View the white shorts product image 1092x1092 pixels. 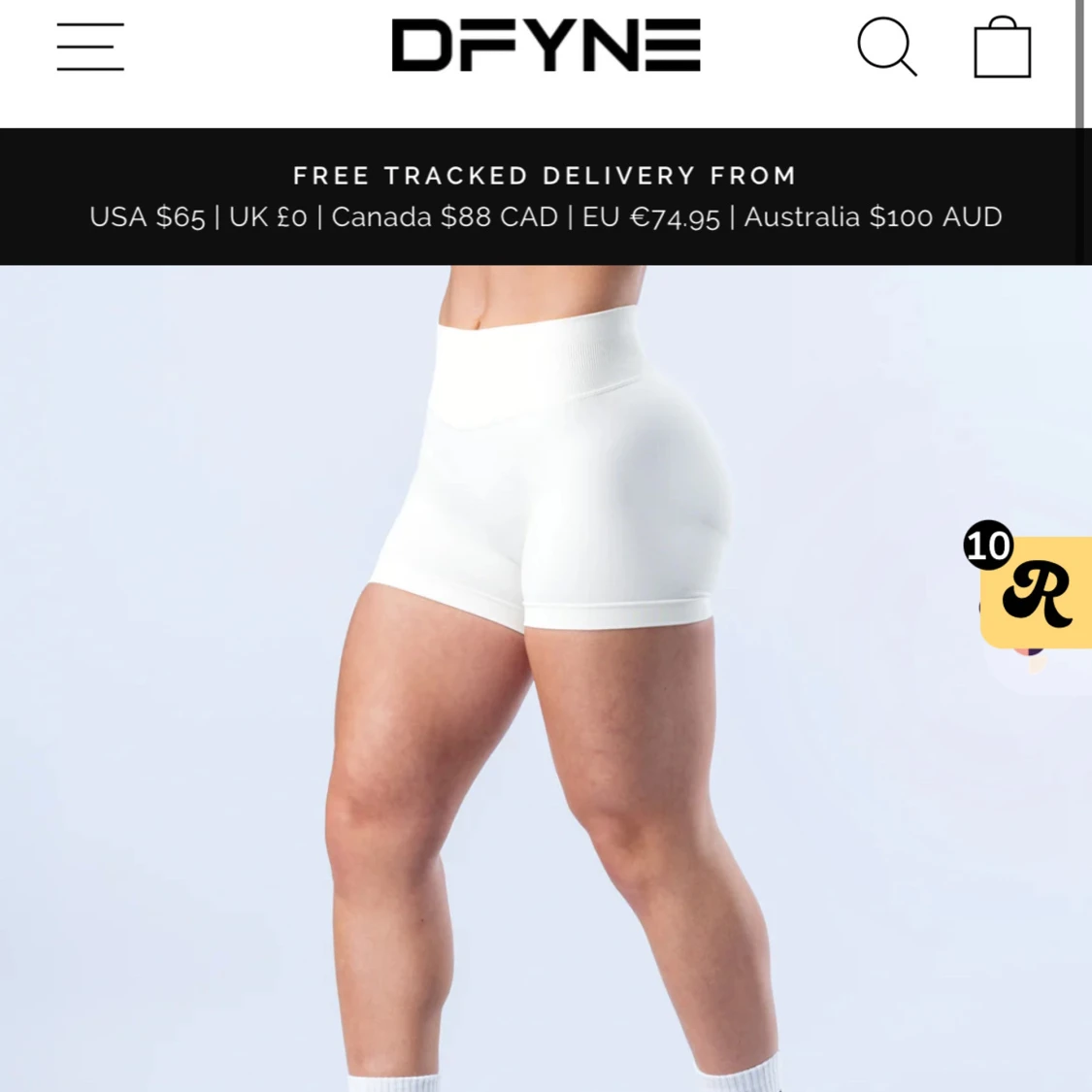pyautogui.click(x=544, y=679)
